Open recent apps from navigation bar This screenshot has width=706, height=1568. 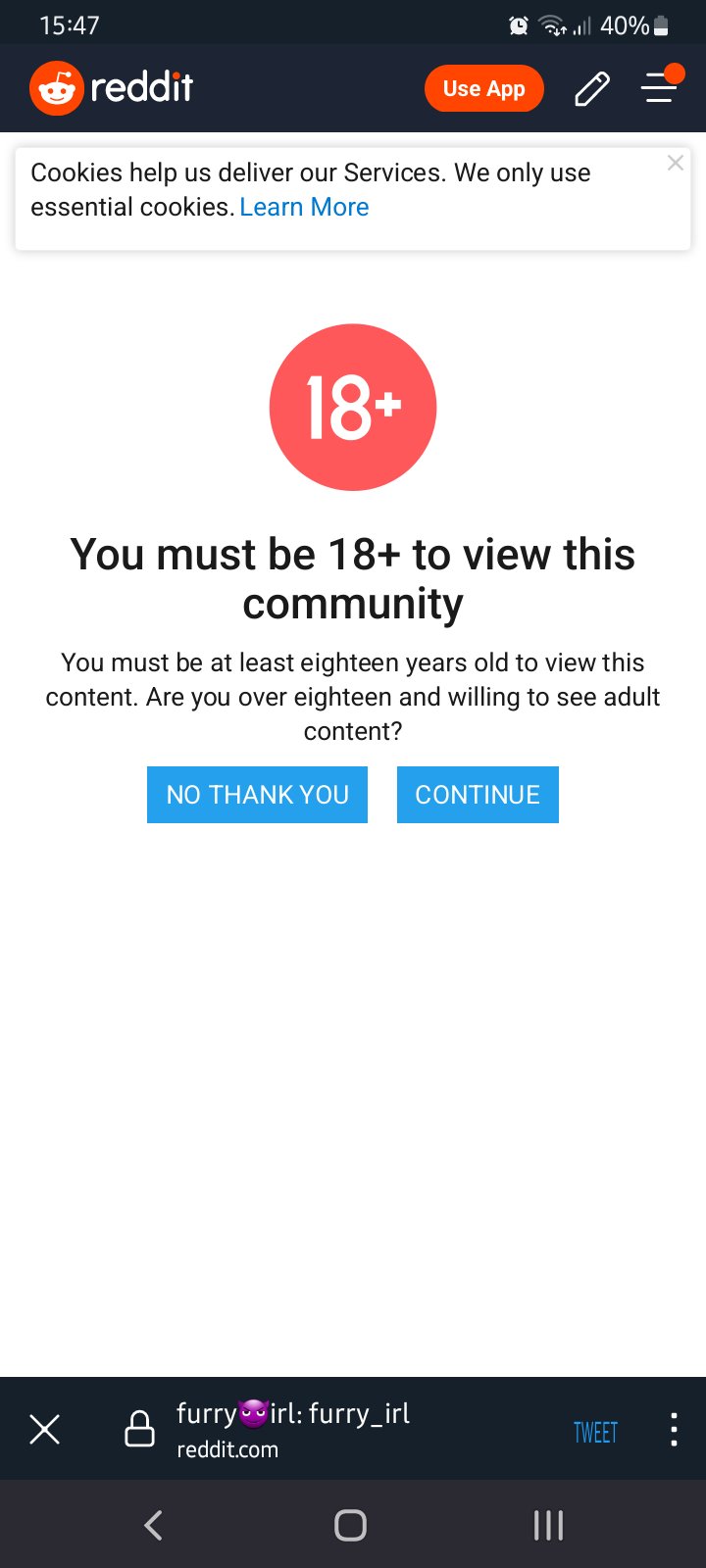pyautogui.click(x=548, y=1525)
